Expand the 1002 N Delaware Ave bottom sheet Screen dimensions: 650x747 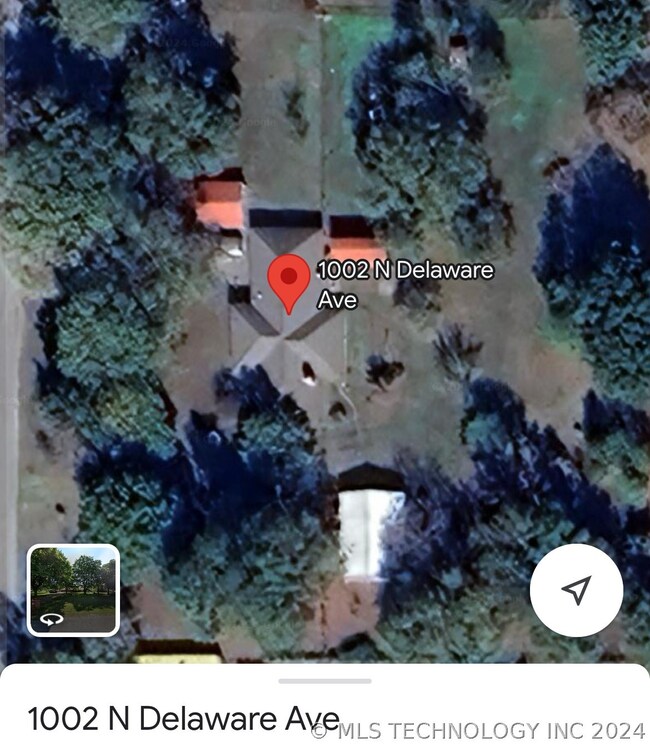click(x=324, y=682)
